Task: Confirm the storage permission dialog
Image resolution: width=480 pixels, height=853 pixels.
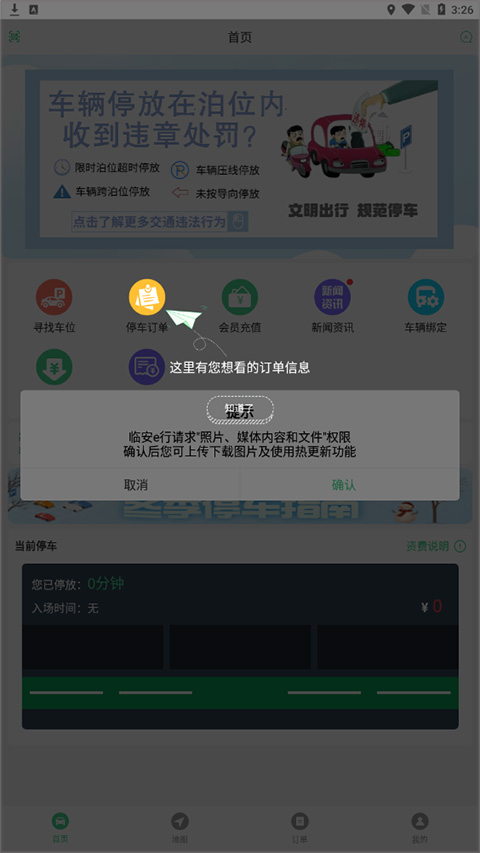Action: [344, 485]
